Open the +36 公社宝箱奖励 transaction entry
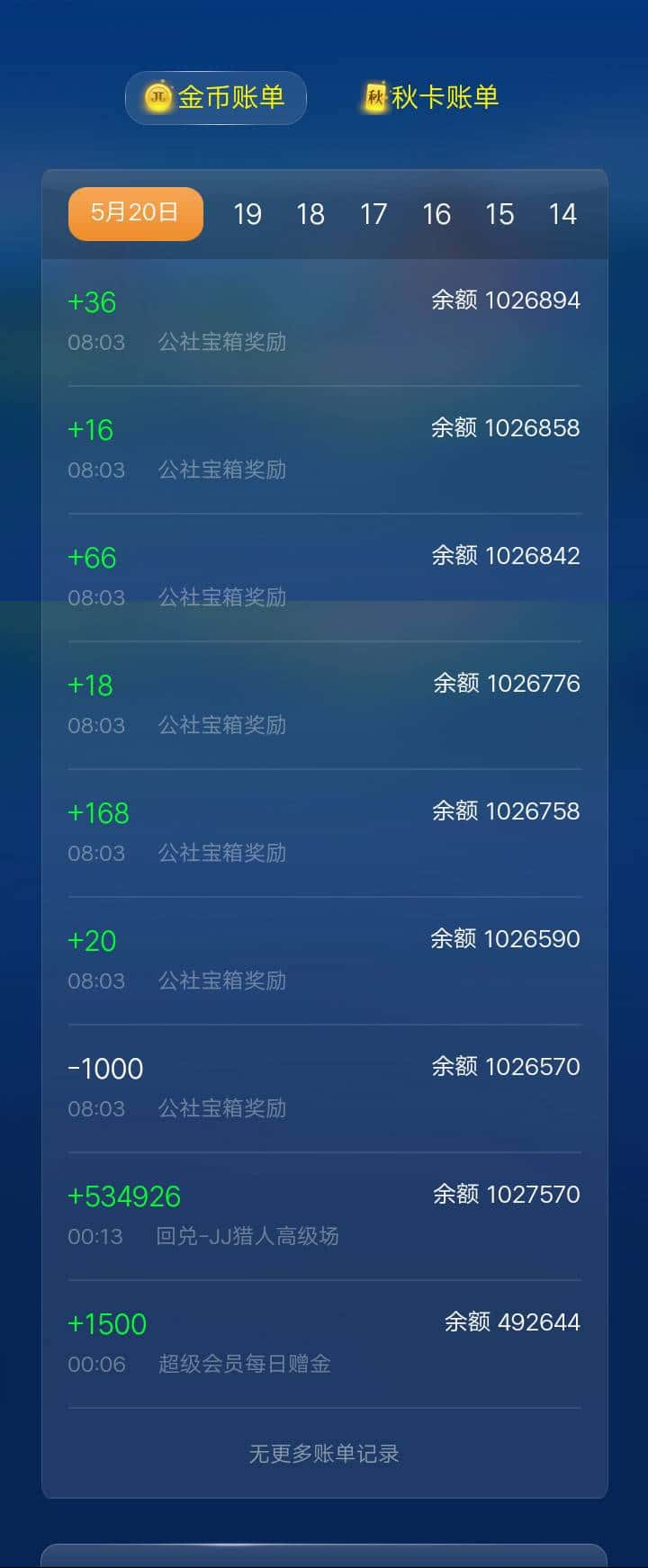 pos(324,319)
